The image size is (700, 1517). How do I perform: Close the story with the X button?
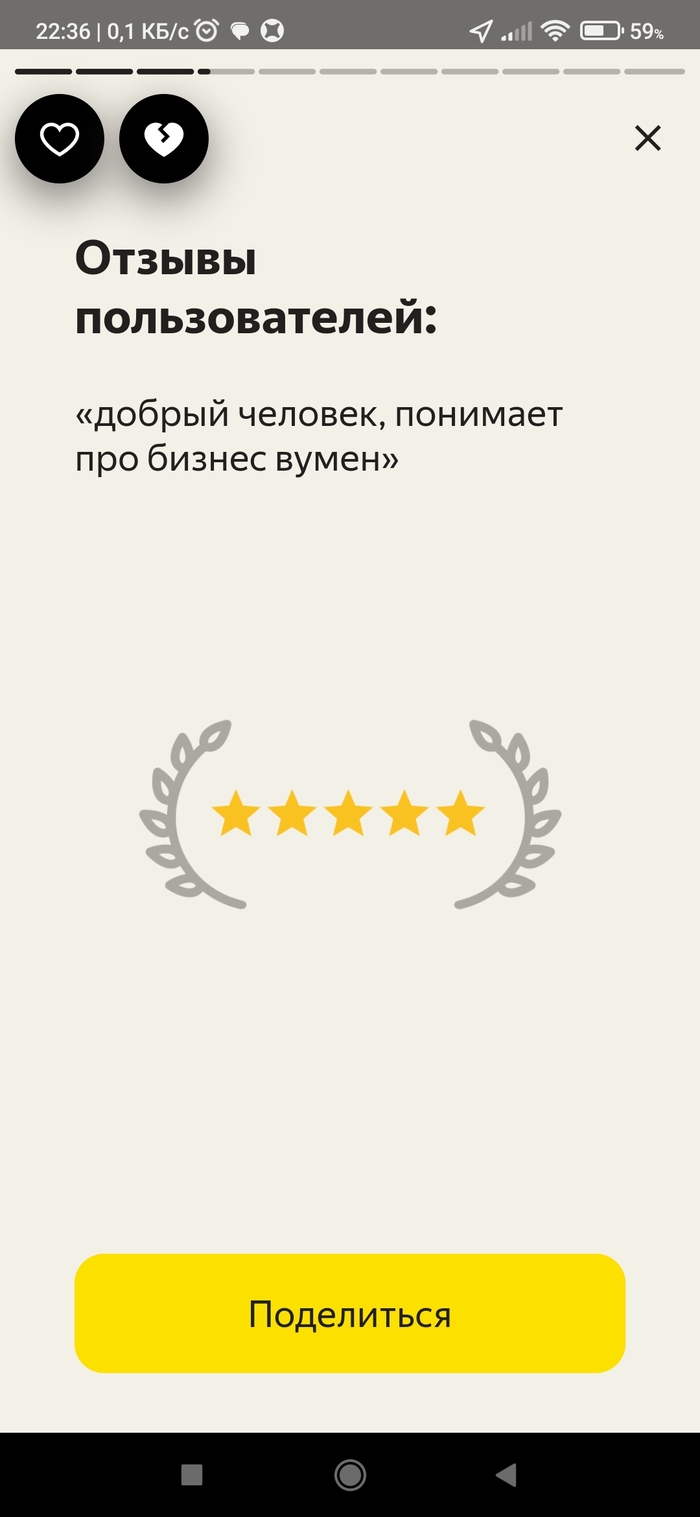pos(648,138)
